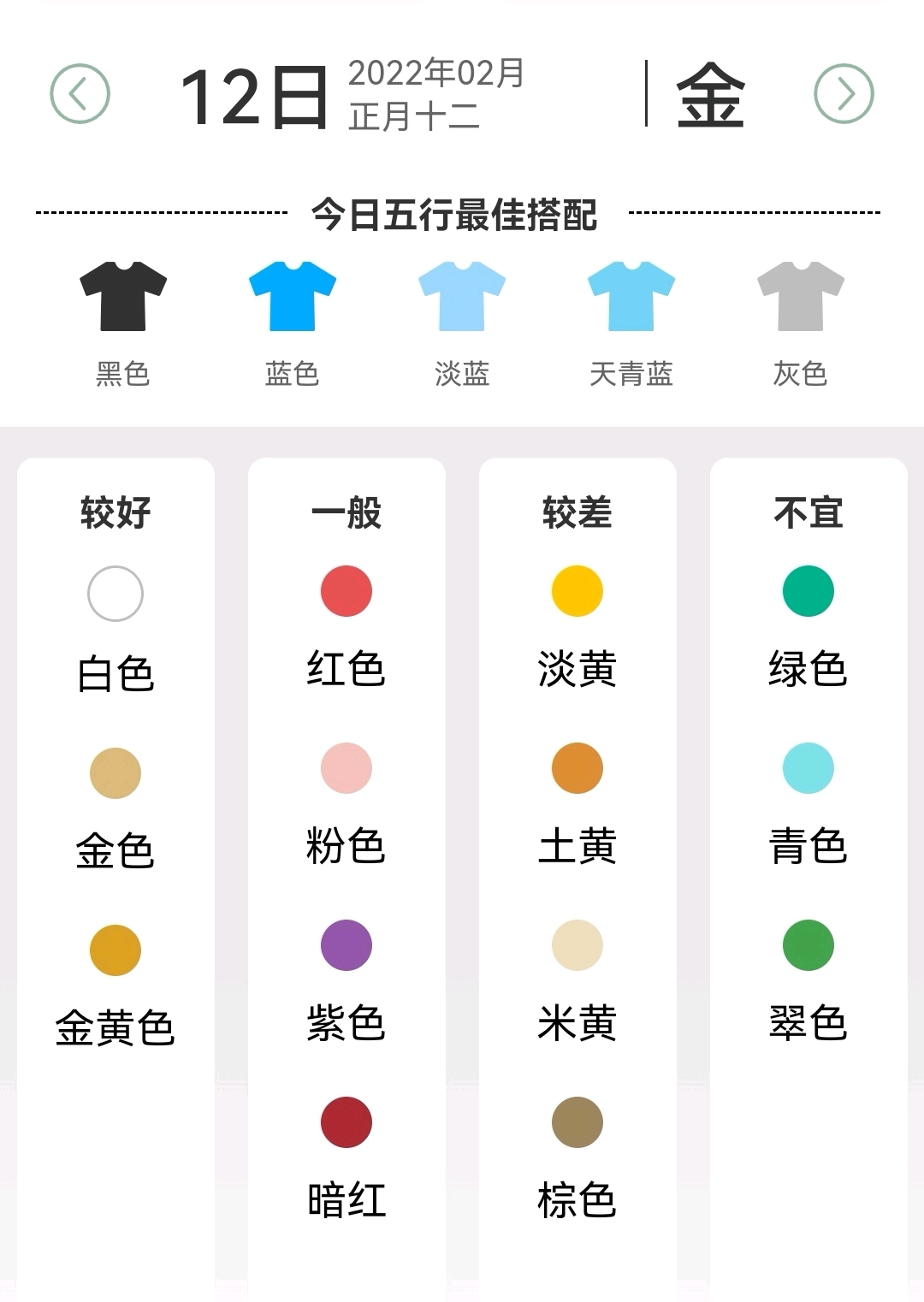924x1302 pixels.
Task: Pick the 紫色 color circle
Action: coord(345,946)
